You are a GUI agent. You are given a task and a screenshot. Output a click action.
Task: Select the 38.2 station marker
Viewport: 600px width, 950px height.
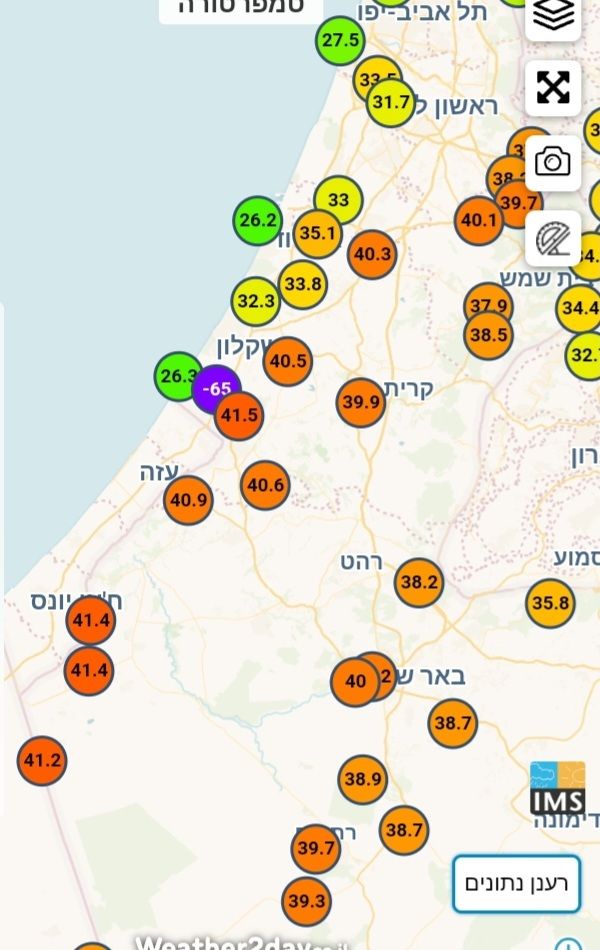418,582
